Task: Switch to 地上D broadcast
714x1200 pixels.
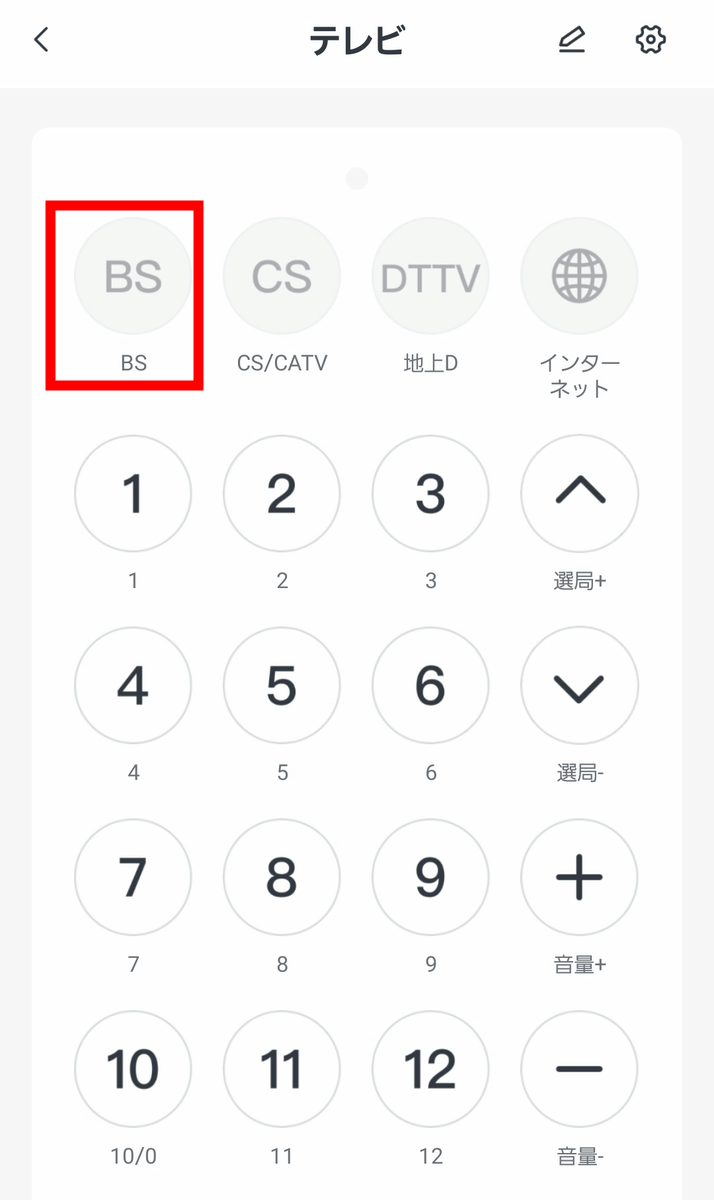Action: tap(430, 277)
